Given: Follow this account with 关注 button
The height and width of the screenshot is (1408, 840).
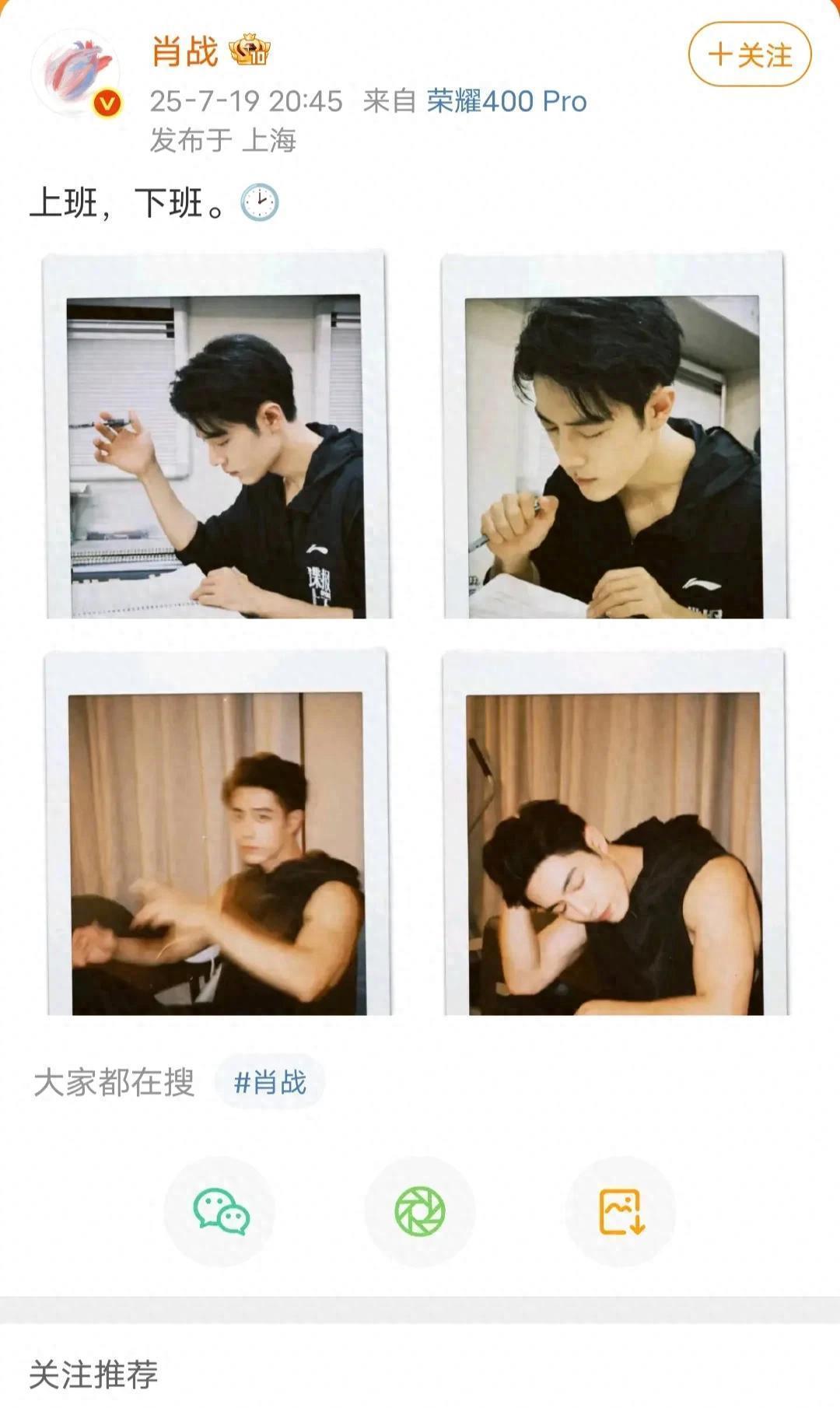Looking at the screenshot, I should pos(750,54).
